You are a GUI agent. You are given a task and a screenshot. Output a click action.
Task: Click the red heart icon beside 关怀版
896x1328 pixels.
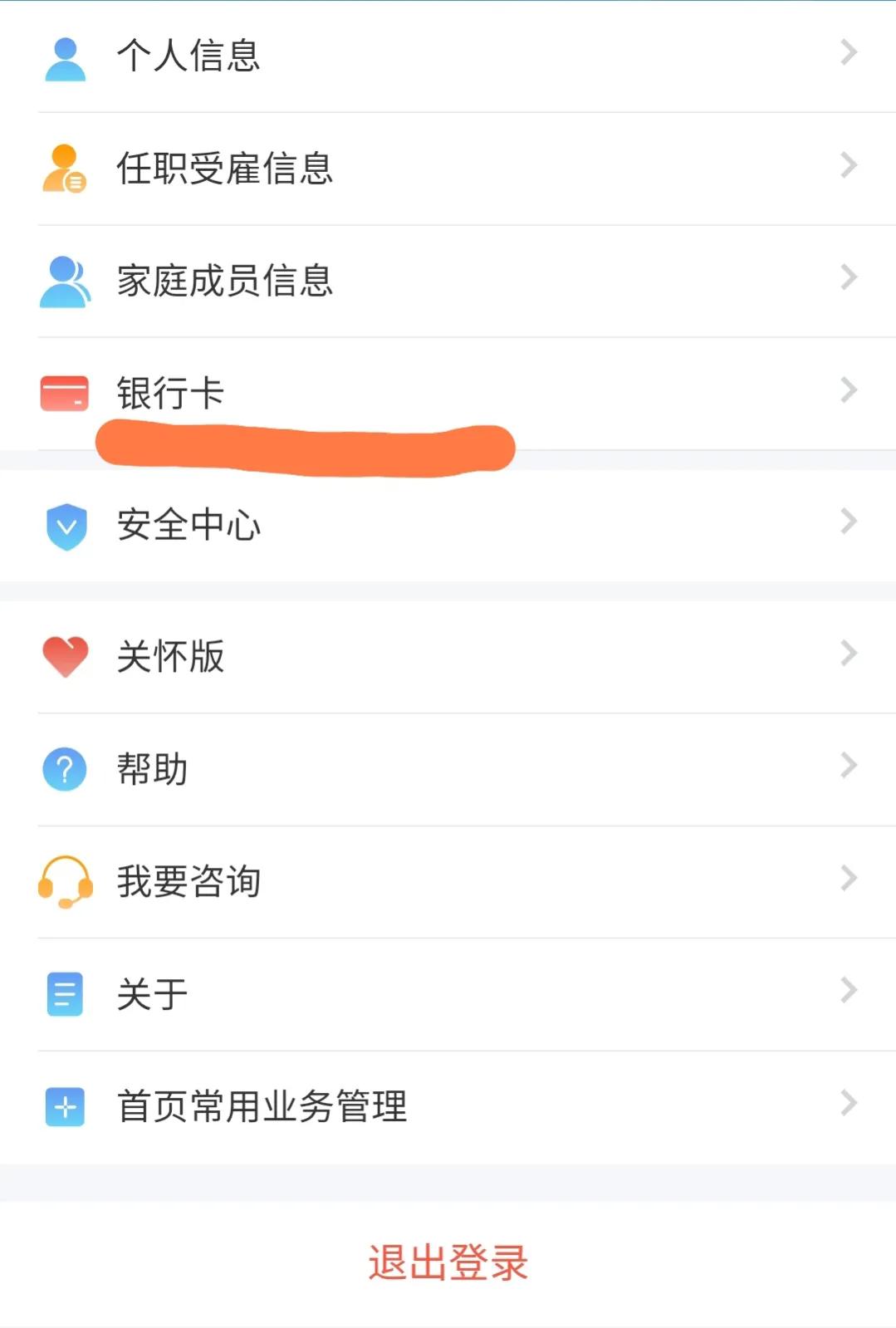coord(65,655)
